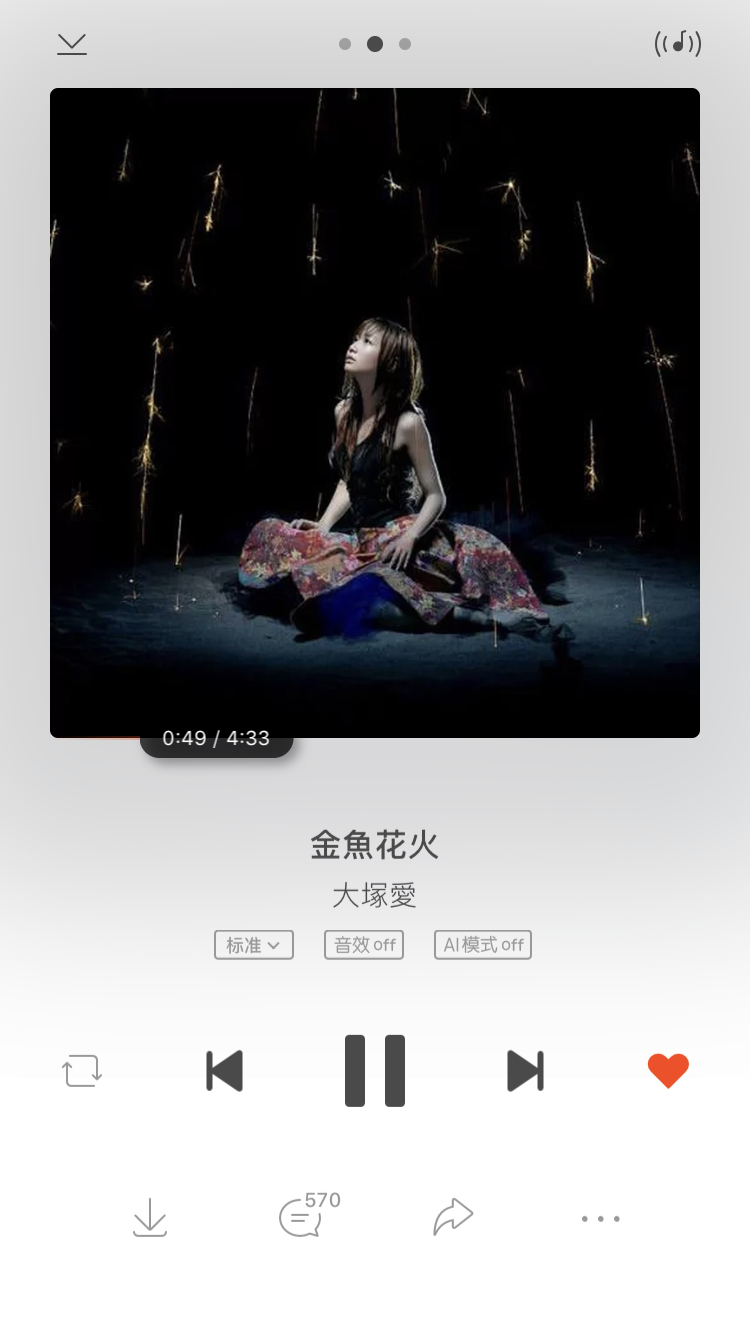Change the repeat mode
The height and width of the screenshot is (1334, 750).
tap(82, 1071)
